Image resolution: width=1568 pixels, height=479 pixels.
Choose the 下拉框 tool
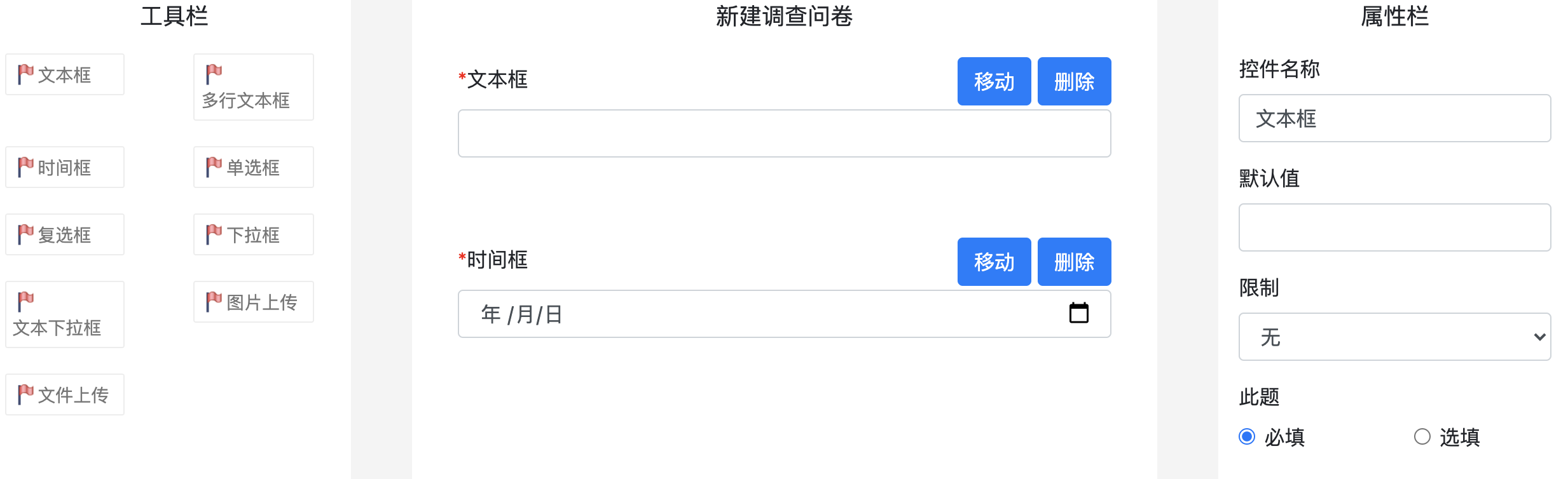253,235
